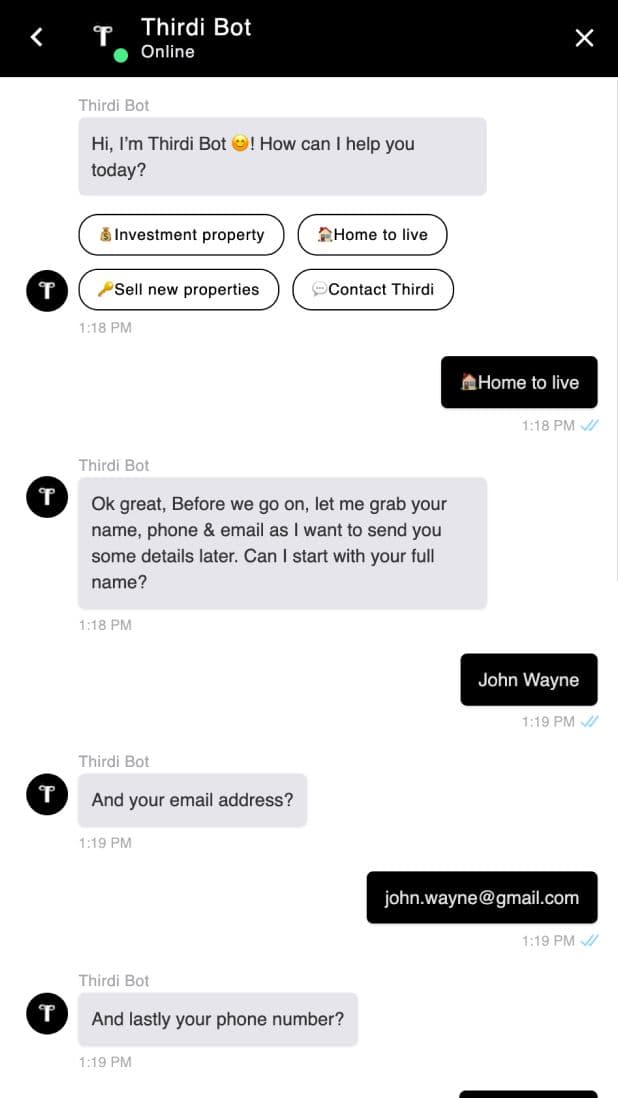The width and height of the screenshot is (618, 1098).
Task: Close the Thirdi Bot chat window
Action: pos(584,38)
